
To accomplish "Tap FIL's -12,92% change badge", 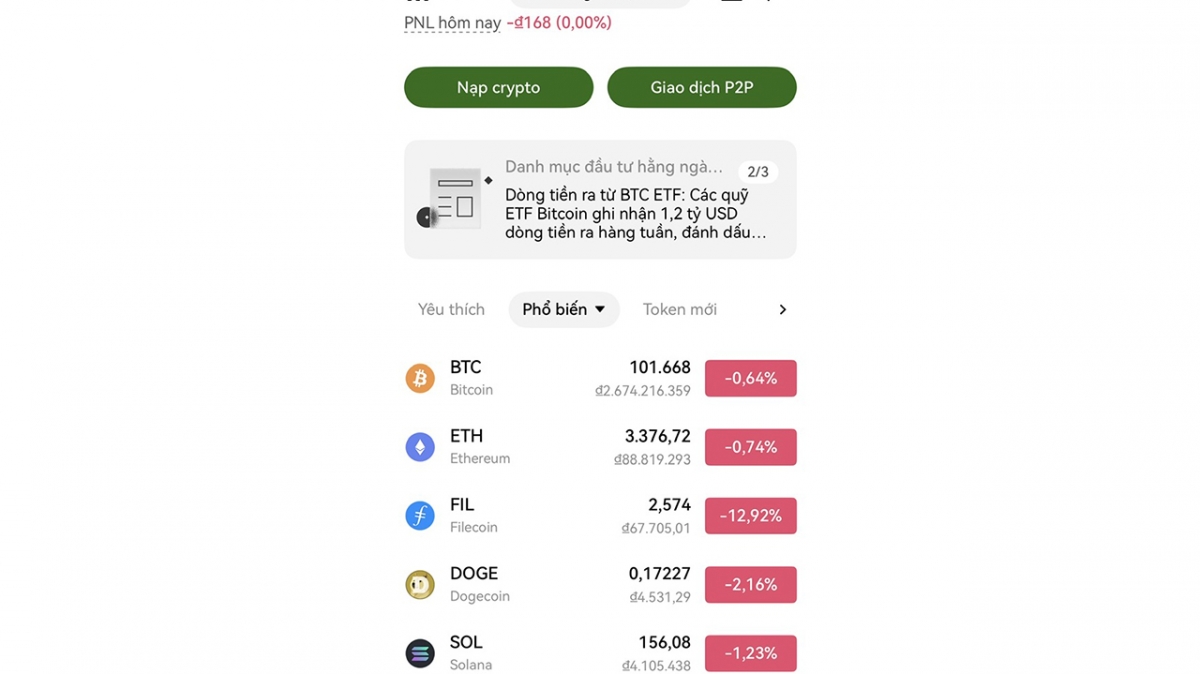I will [x=750, y=516].
